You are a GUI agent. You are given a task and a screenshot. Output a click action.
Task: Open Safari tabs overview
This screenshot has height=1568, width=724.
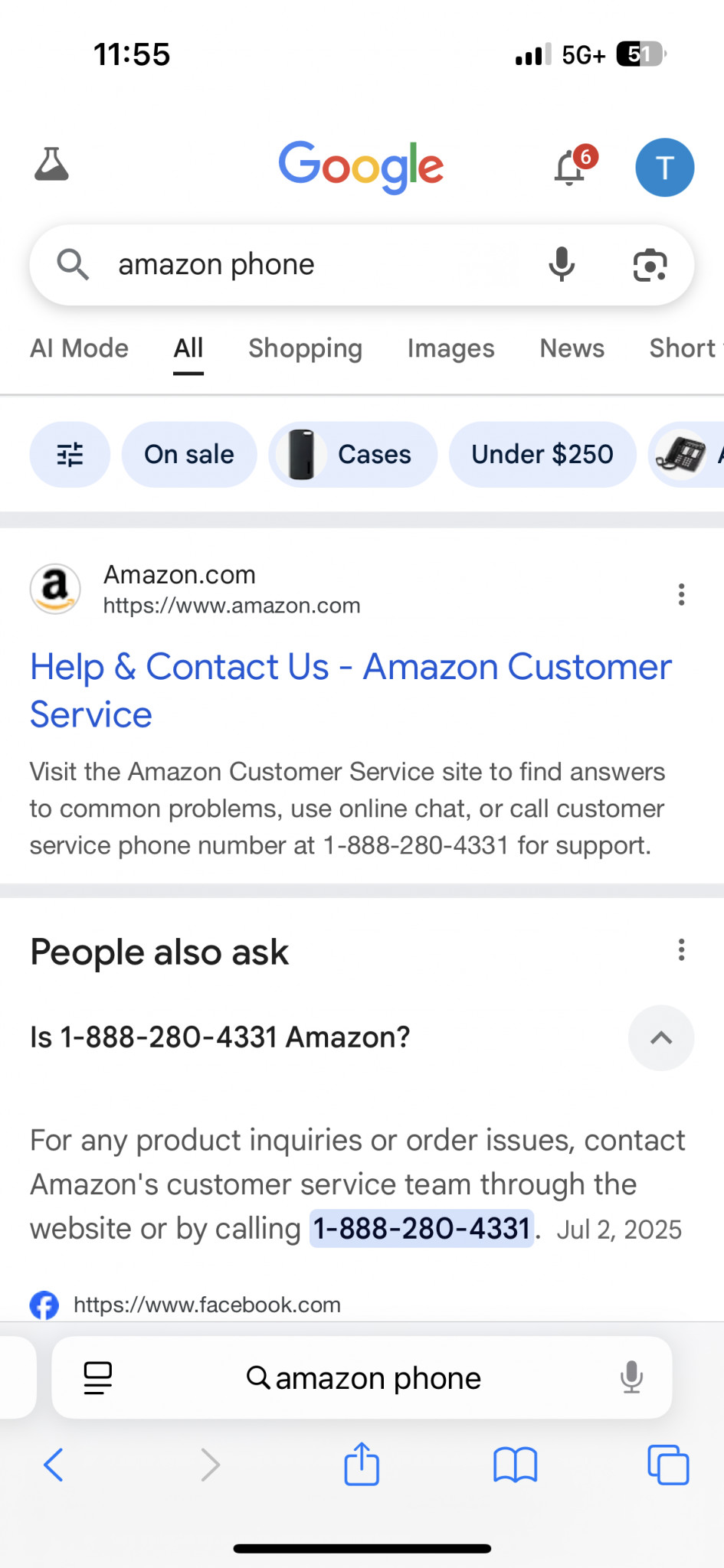668,1465
